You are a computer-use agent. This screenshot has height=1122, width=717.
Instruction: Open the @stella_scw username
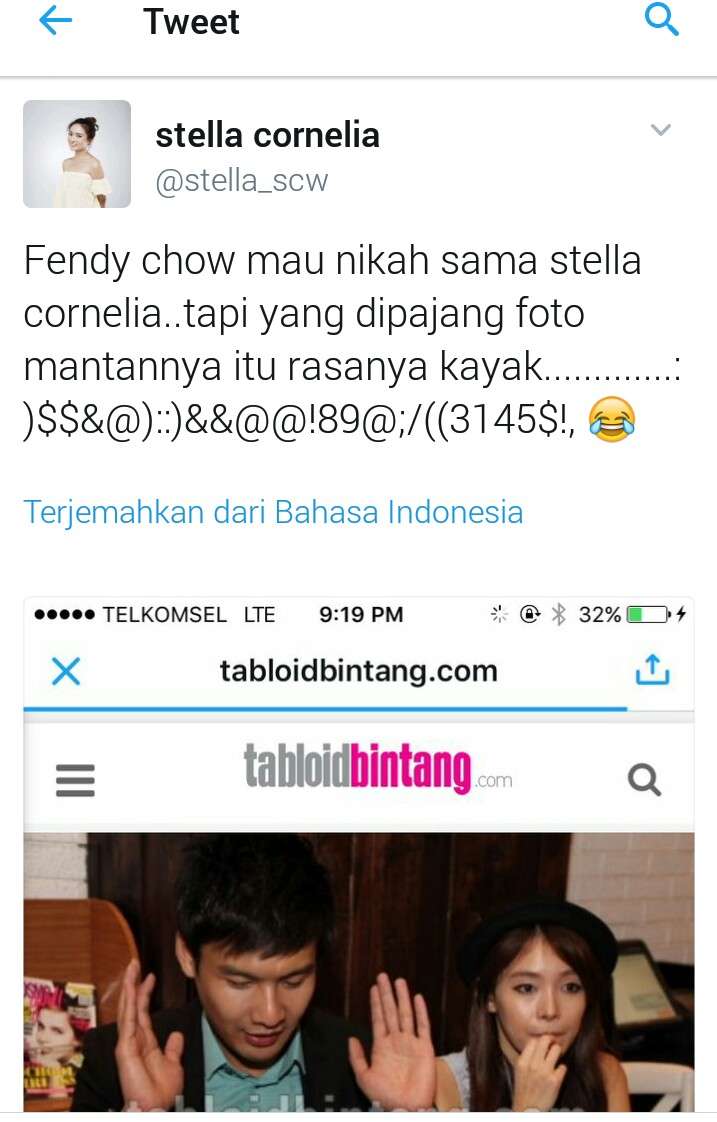coord(241,181)
